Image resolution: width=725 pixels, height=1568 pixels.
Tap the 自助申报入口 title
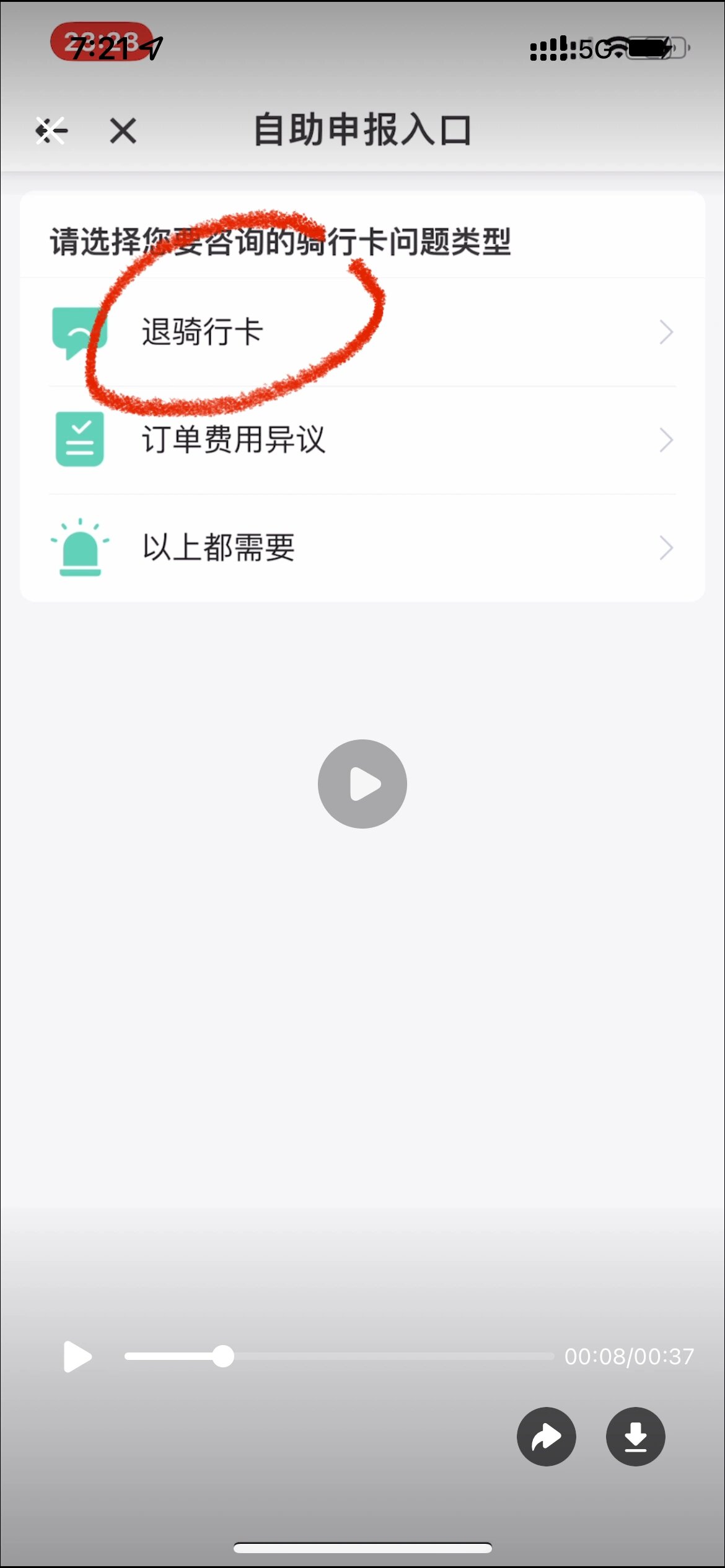361,130
